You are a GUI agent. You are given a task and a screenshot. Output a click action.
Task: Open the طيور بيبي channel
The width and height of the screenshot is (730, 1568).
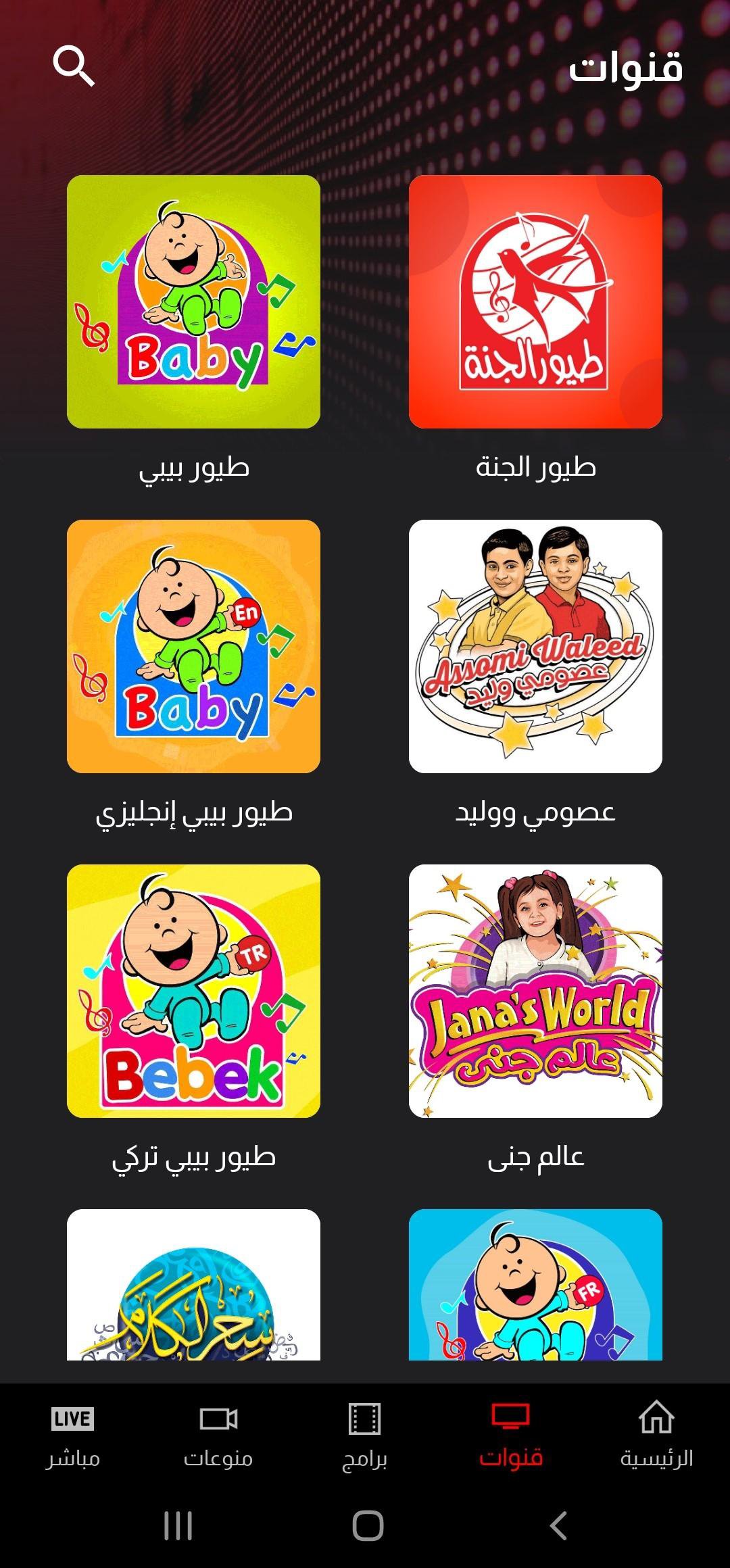click(193, 301)
